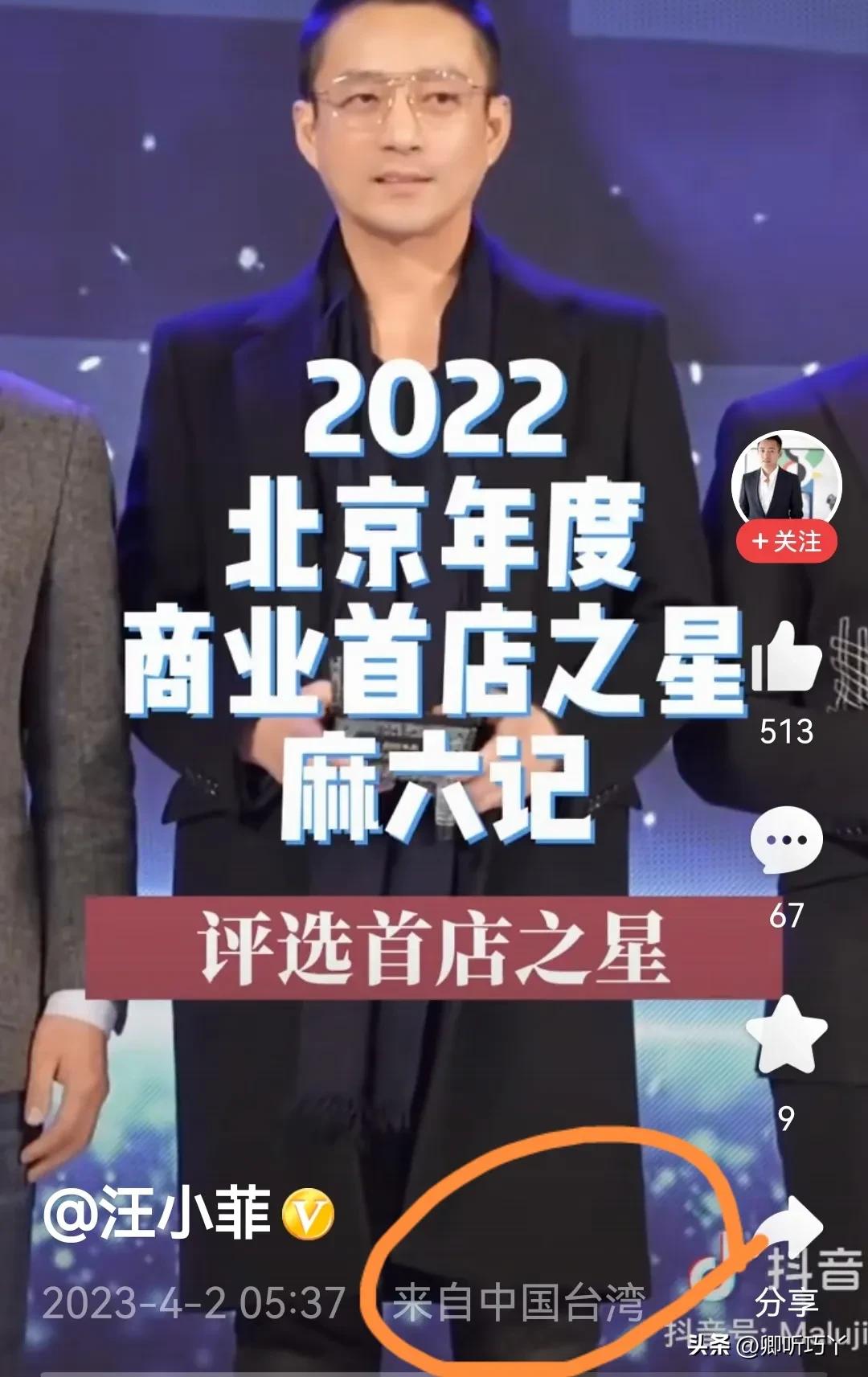The width and height of the screenshot is (868, 1377).
Task: Like this video
Action: (x=786, y=658)
